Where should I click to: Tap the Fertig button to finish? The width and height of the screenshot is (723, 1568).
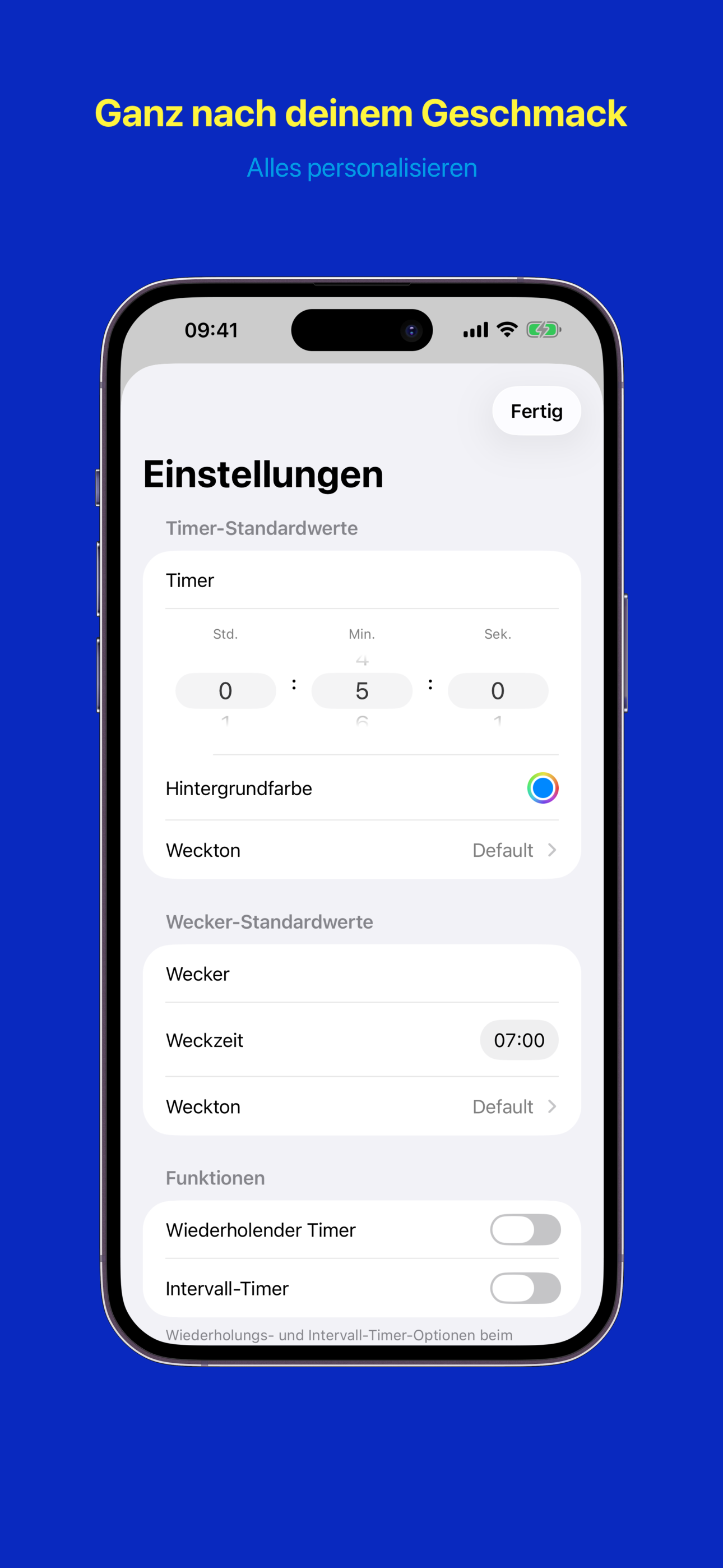tap(536, 411)
